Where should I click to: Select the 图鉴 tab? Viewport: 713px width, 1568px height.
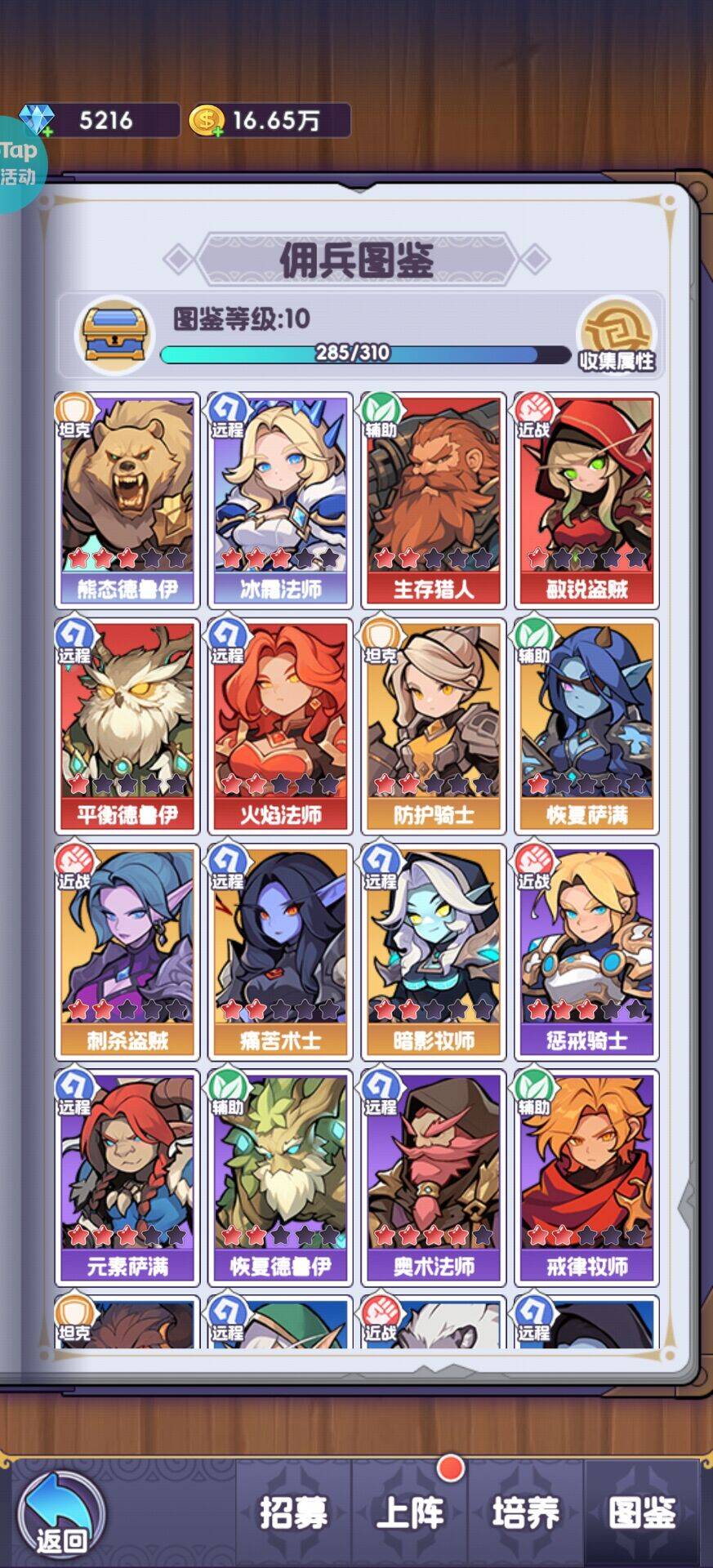pos(642,1512)
